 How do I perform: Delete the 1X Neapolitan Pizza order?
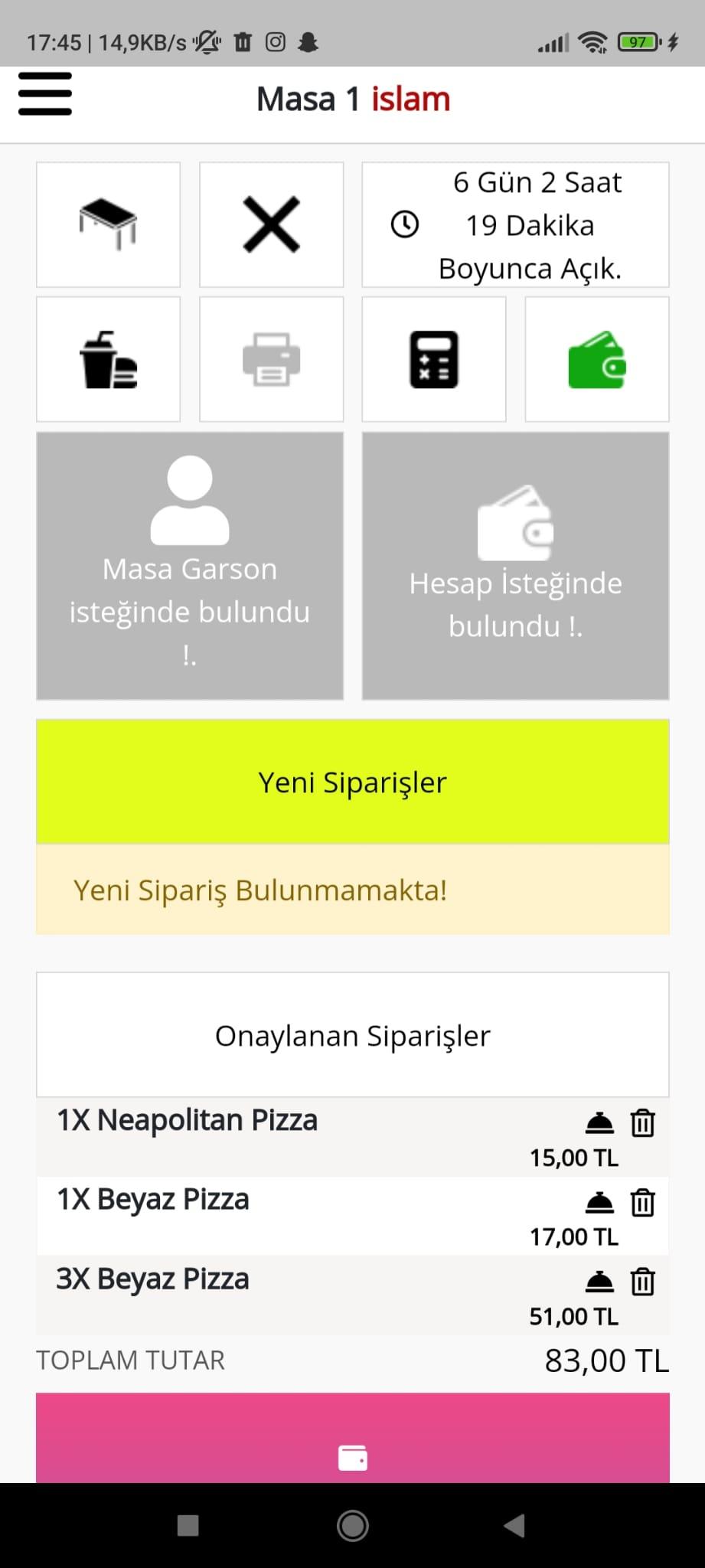click(643, 1123)
